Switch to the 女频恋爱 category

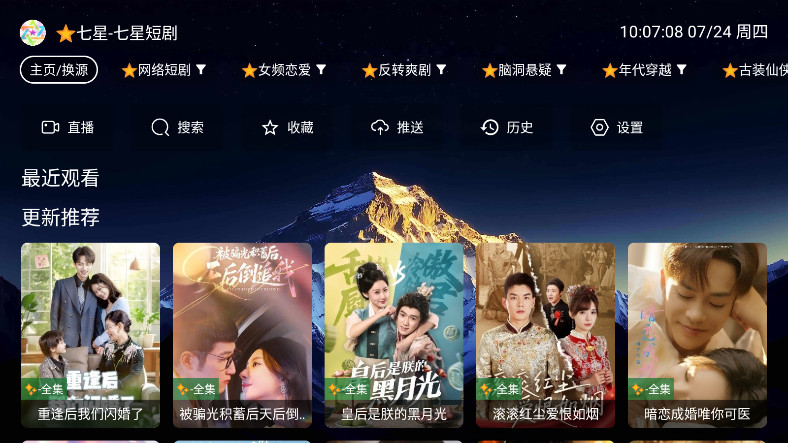pos(284,70)
